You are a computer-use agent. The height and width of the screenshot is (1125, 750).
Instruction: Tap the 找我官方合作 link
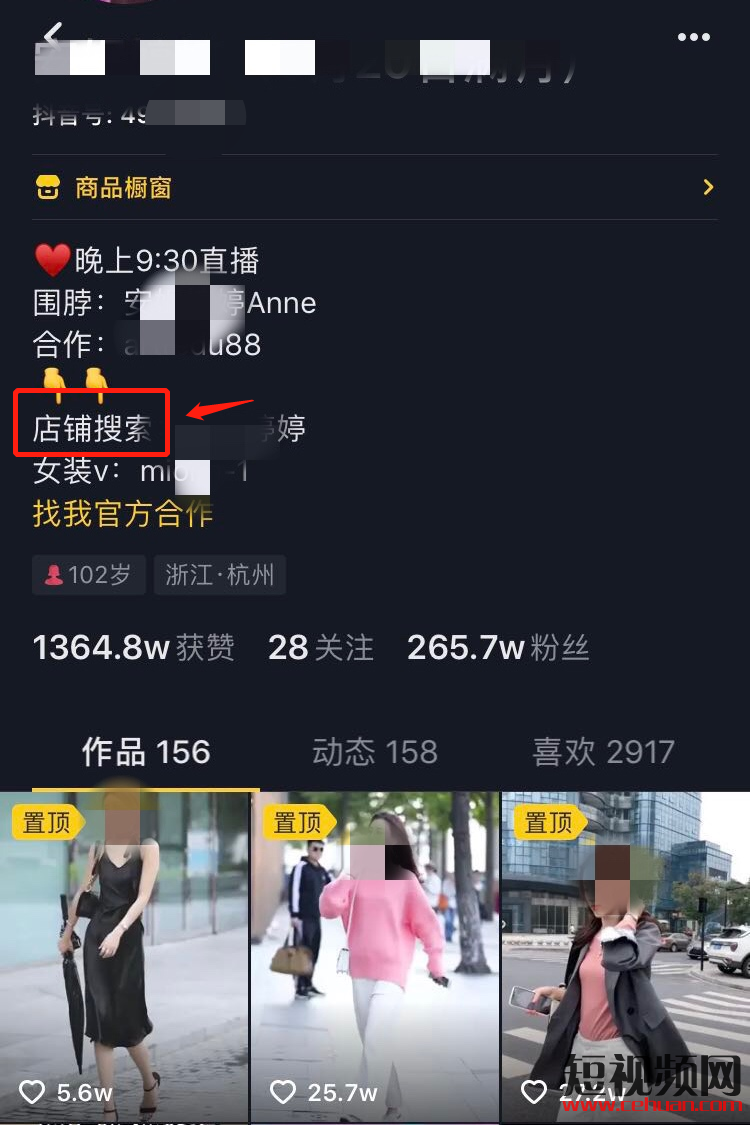(x=122, y=514)
